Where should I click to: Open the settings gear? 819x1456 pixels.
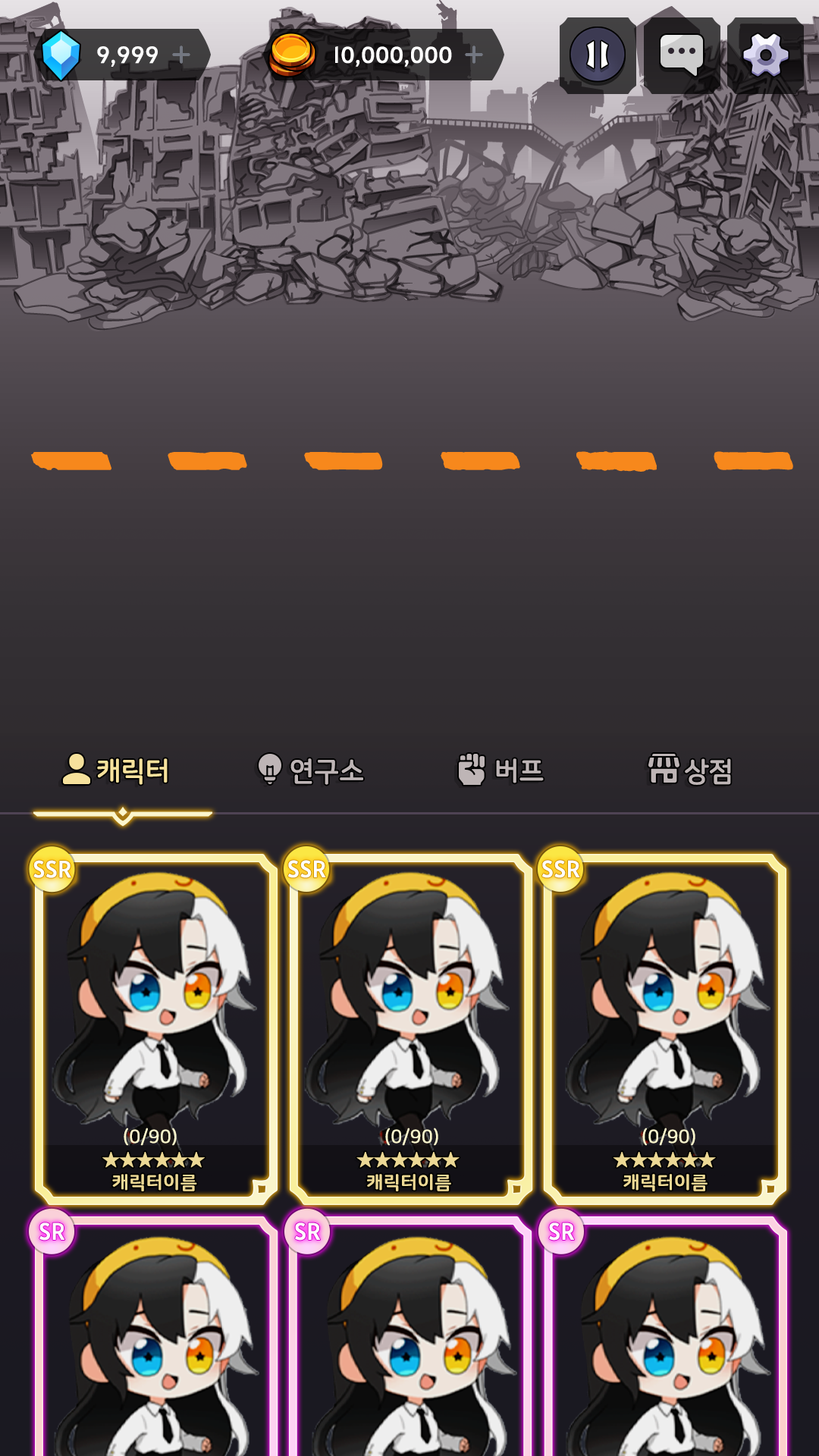click(765, 55)
